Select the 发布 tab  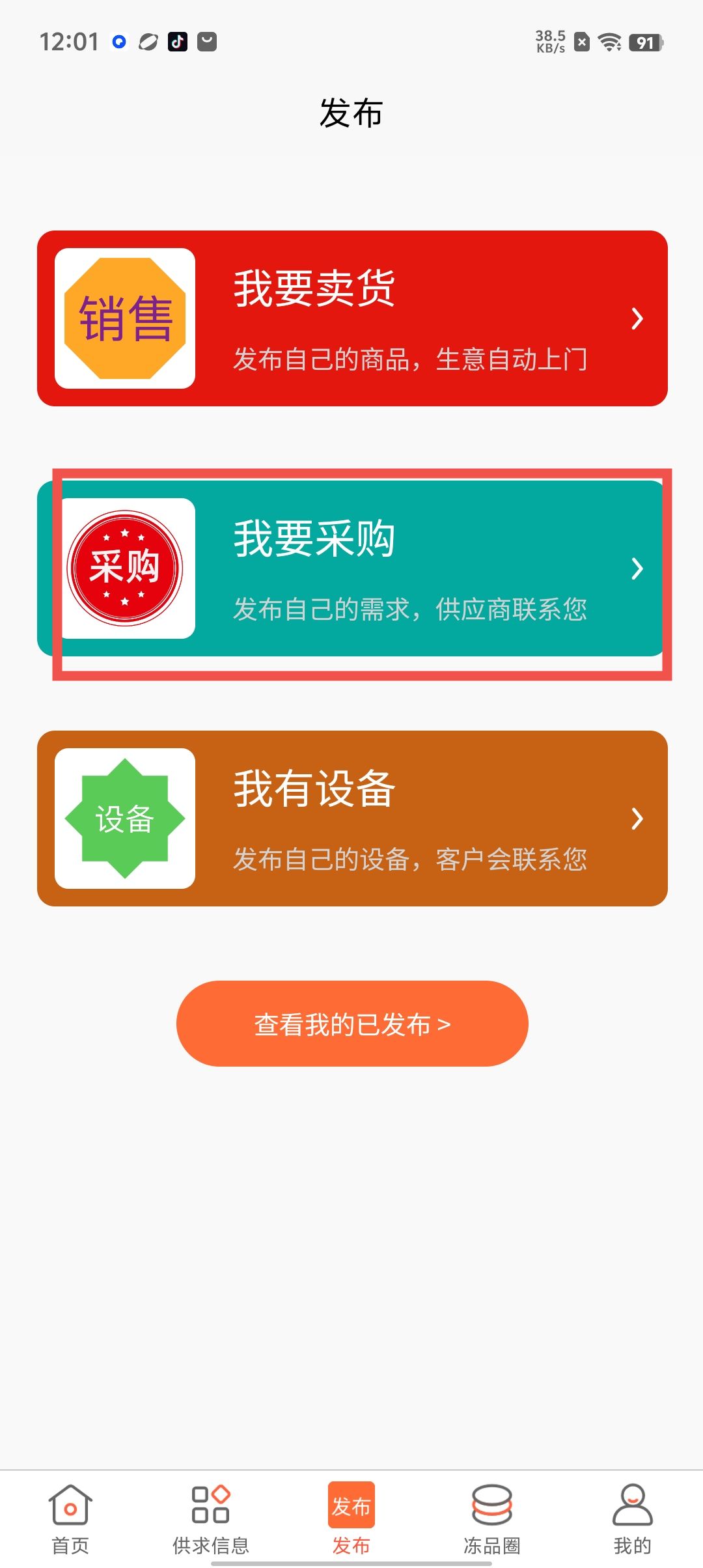[351, 1519]
